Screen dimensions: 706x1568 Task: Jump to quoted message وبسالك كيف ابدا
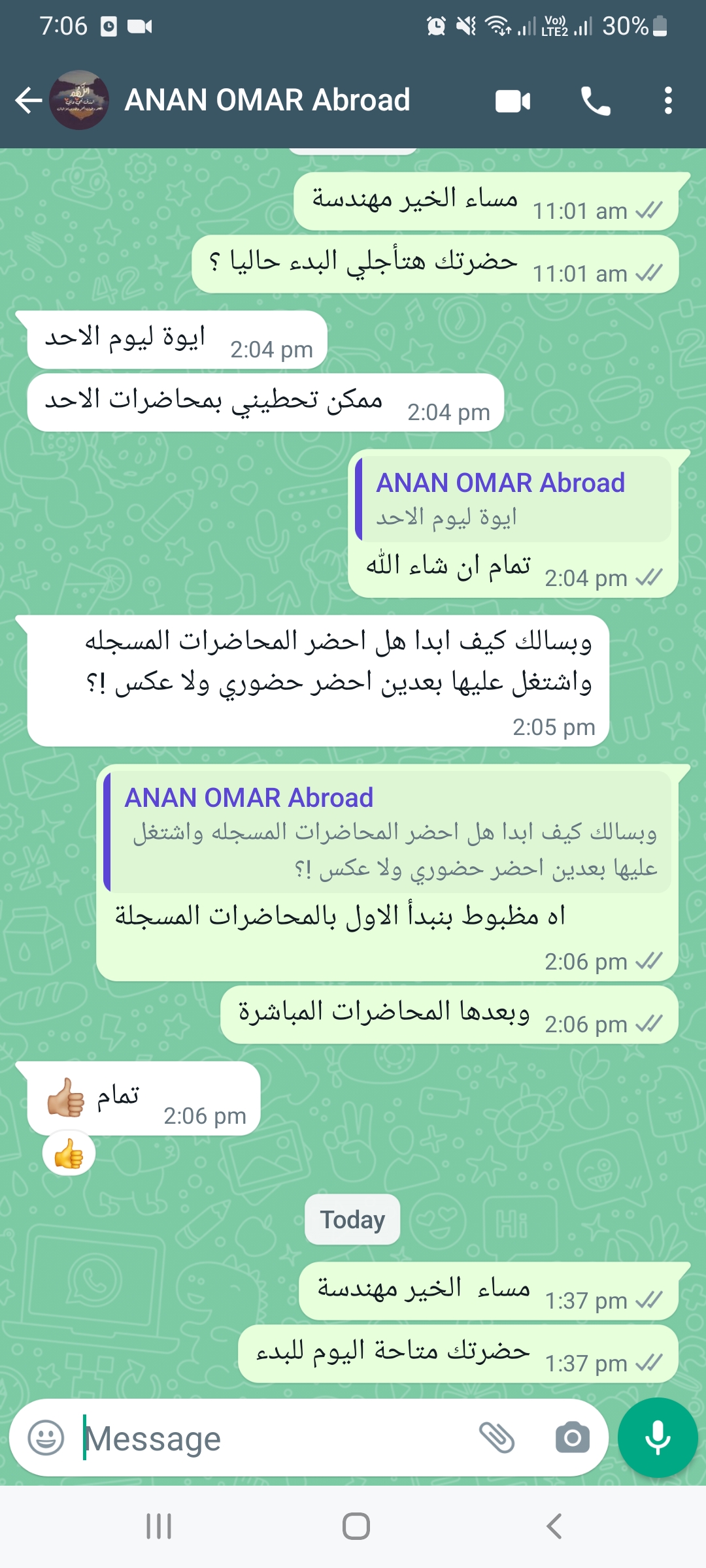[388, 832]
